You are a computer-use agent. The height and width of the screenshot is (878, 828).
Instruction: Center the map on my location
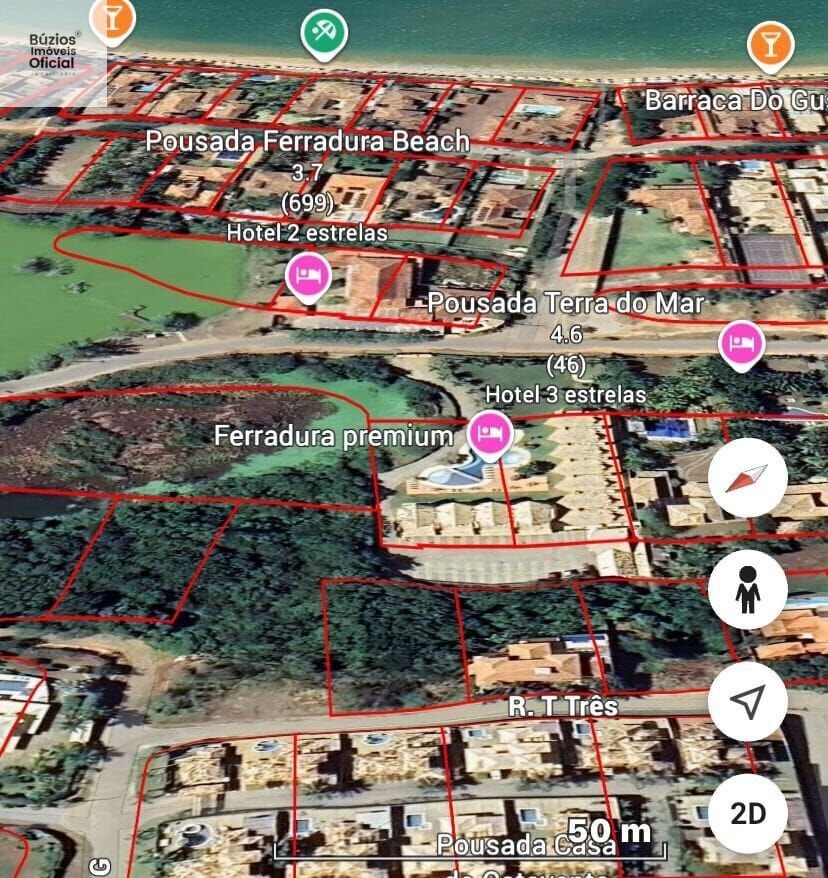click(747, 702)
